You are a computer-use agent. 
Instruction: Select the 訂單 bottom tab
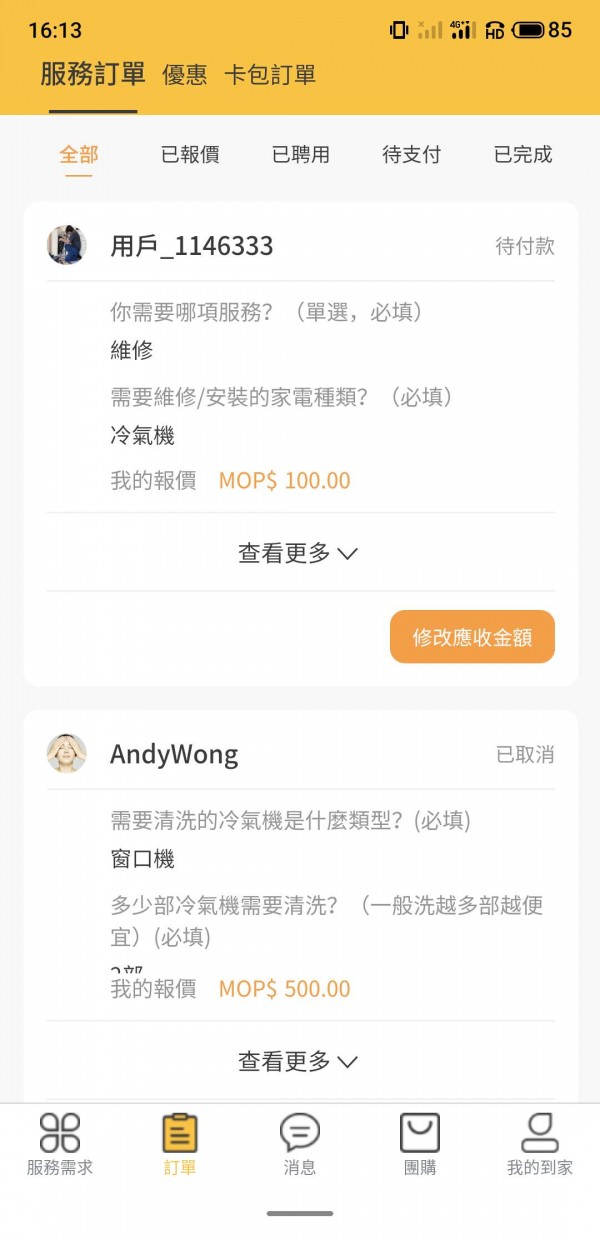coord(180,1144)
